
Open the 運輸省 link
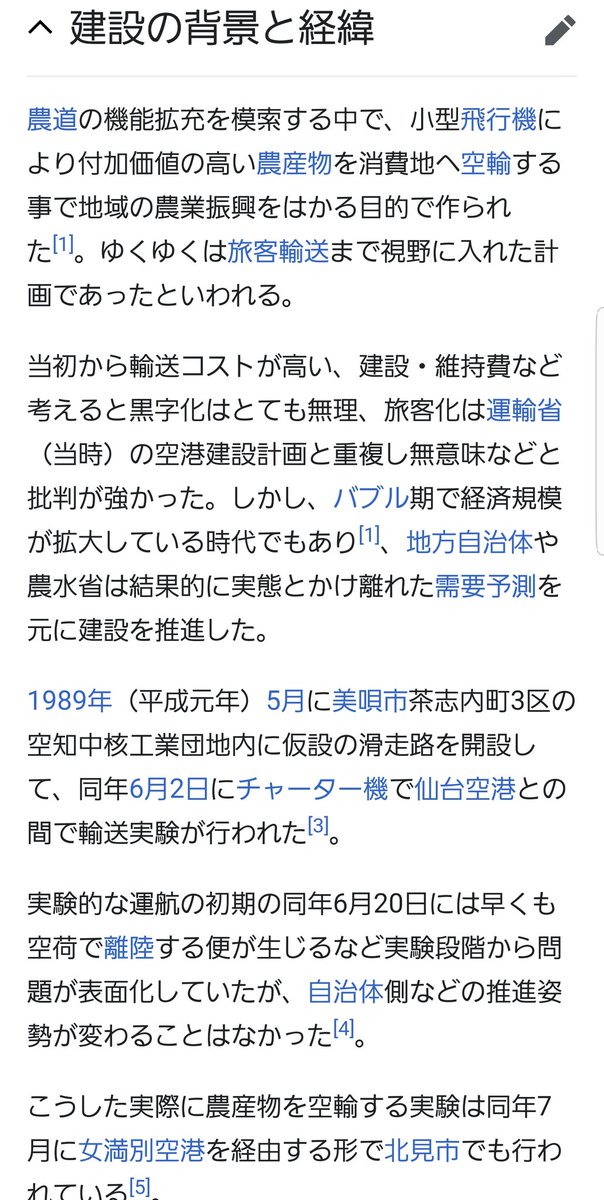(x=524, y=410)
